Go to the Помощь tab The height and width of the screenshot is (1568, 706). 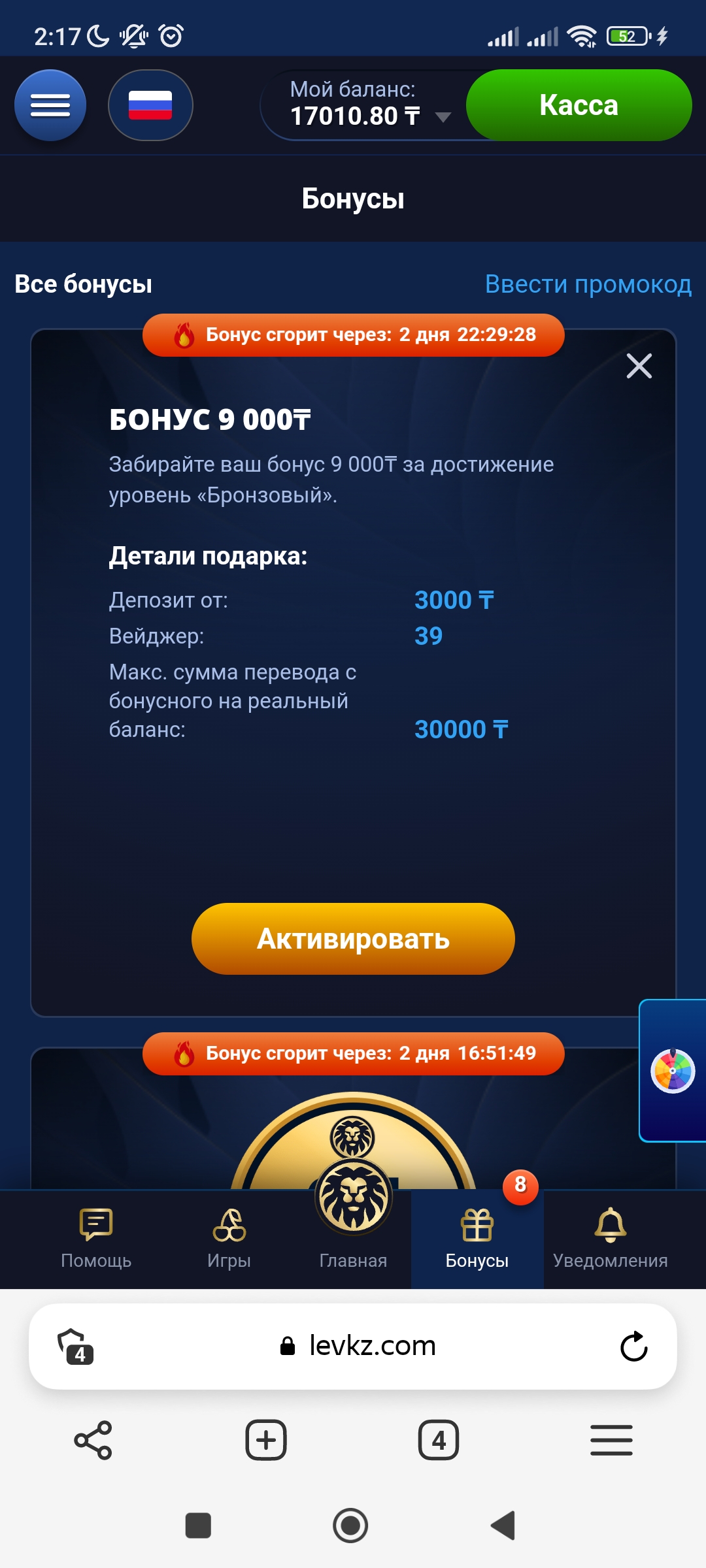pyautogui.click(x=96, y=1238)
